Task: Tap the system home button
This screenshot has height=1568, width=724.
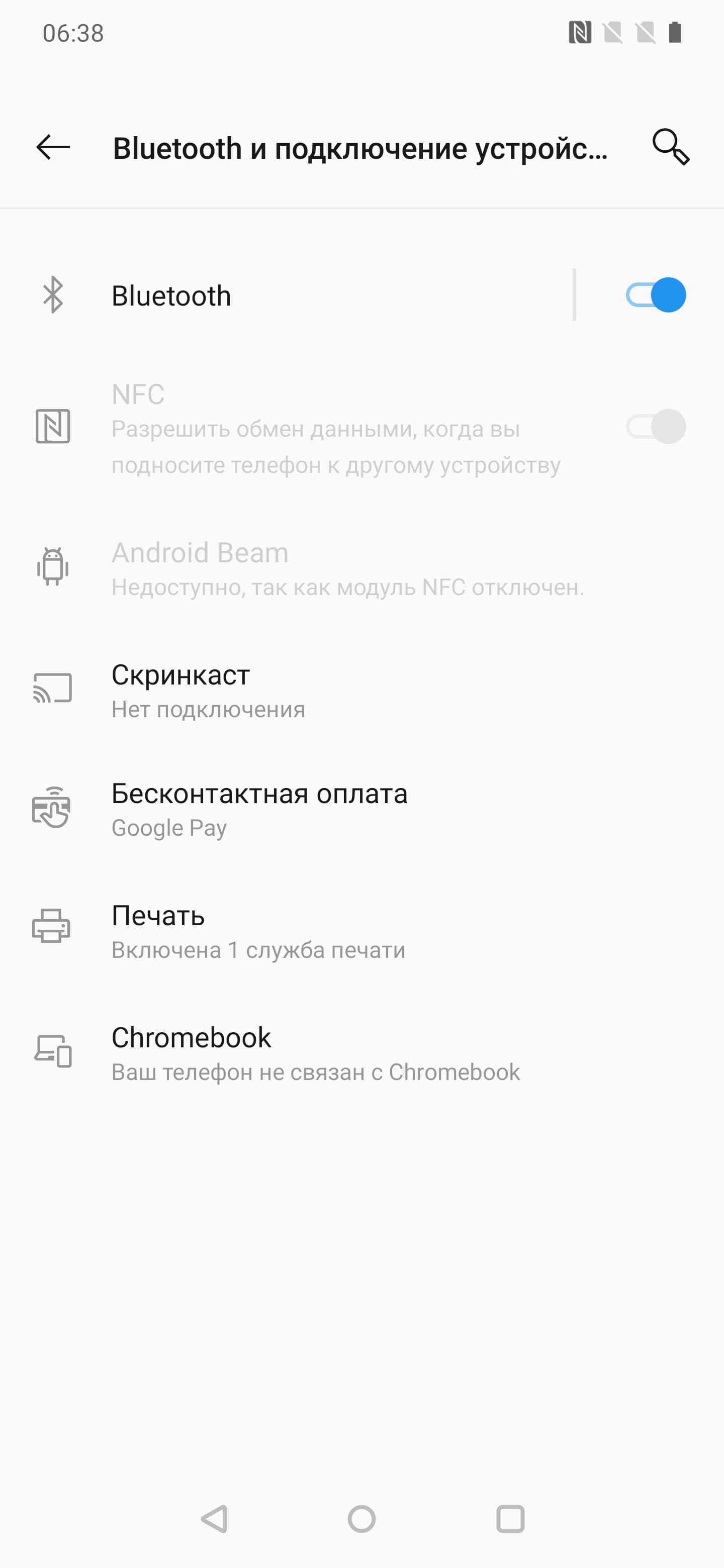Action: [x=361, y=1519]
